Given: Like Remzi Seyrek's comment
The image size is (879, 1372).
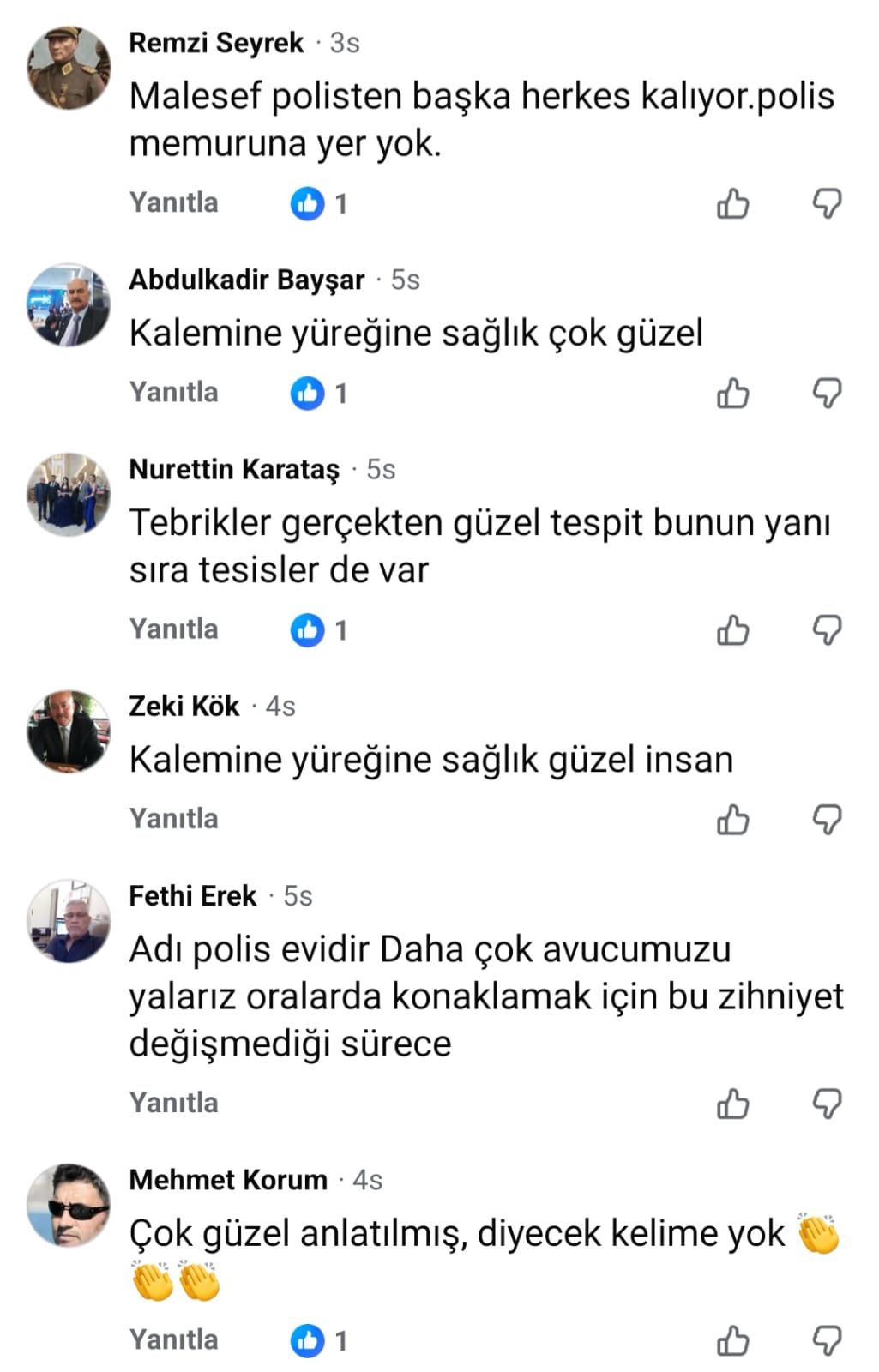Looking at the screenshot, I should pyautogui.click(x=732, y=204).
